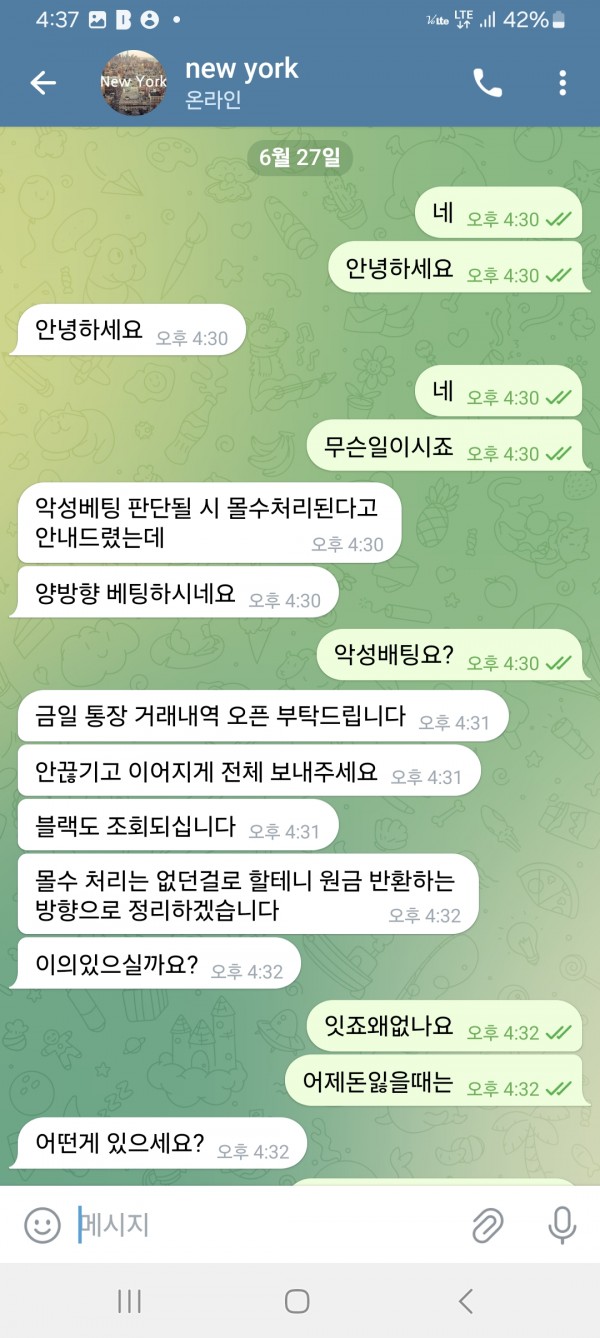This screenshot has width=600, height=1338.
Task: Open the chat overflow menu
Action: (563, 83)
